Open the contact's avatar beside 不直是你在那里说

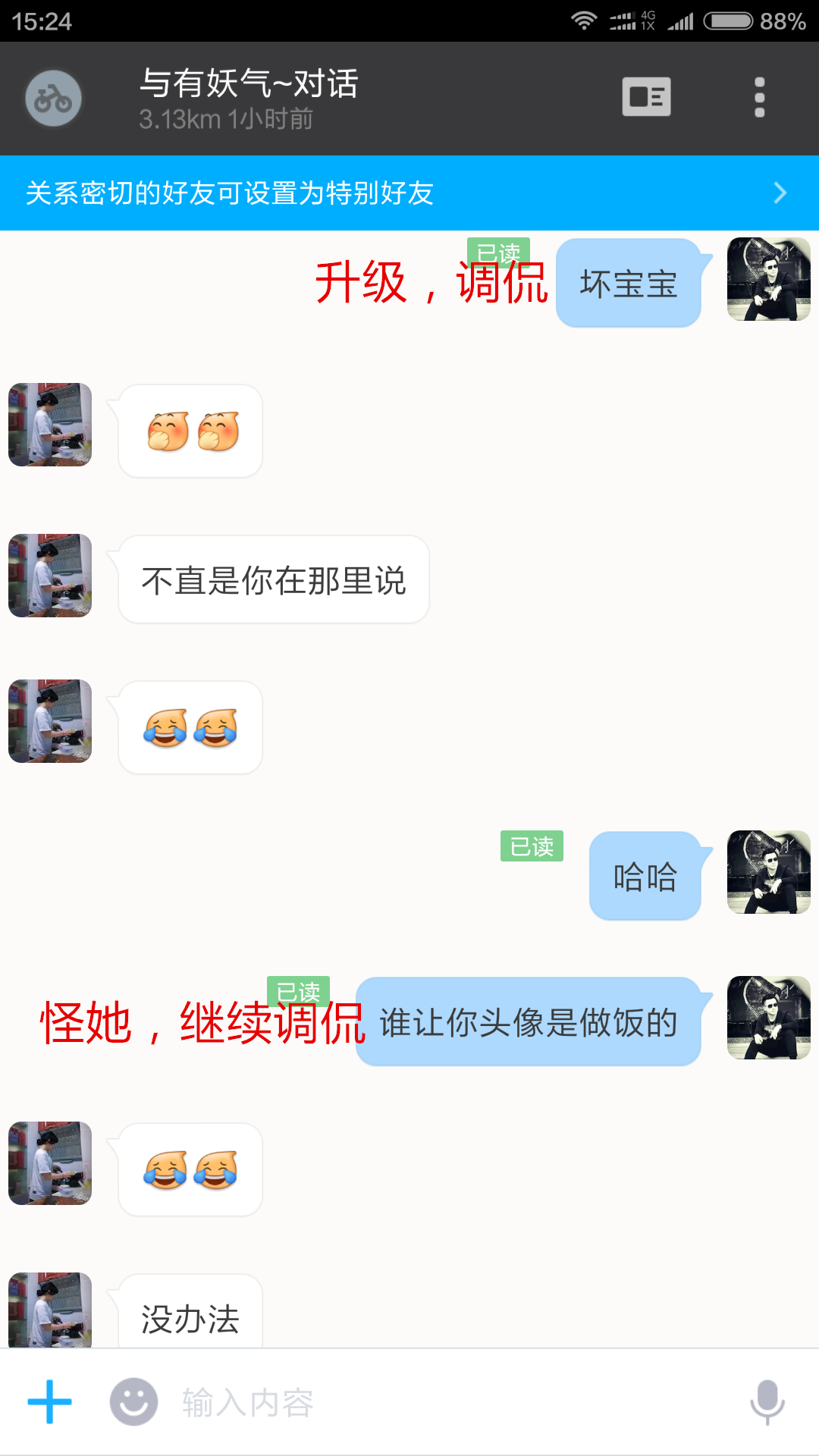pyautogui.click(x=50, y=576)
